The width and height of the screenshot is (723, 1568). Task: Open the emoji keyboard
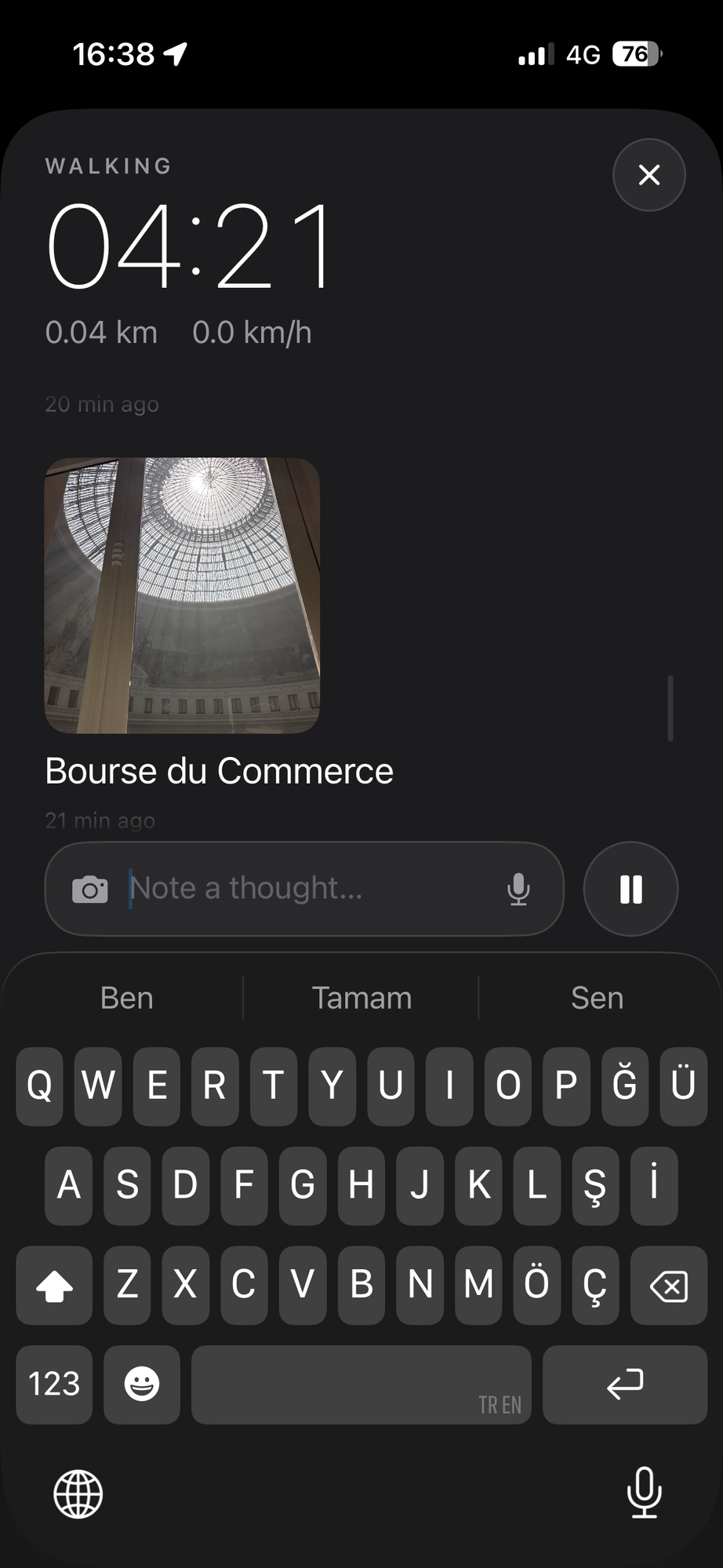pyautogui.click(x=142, y=1384)
